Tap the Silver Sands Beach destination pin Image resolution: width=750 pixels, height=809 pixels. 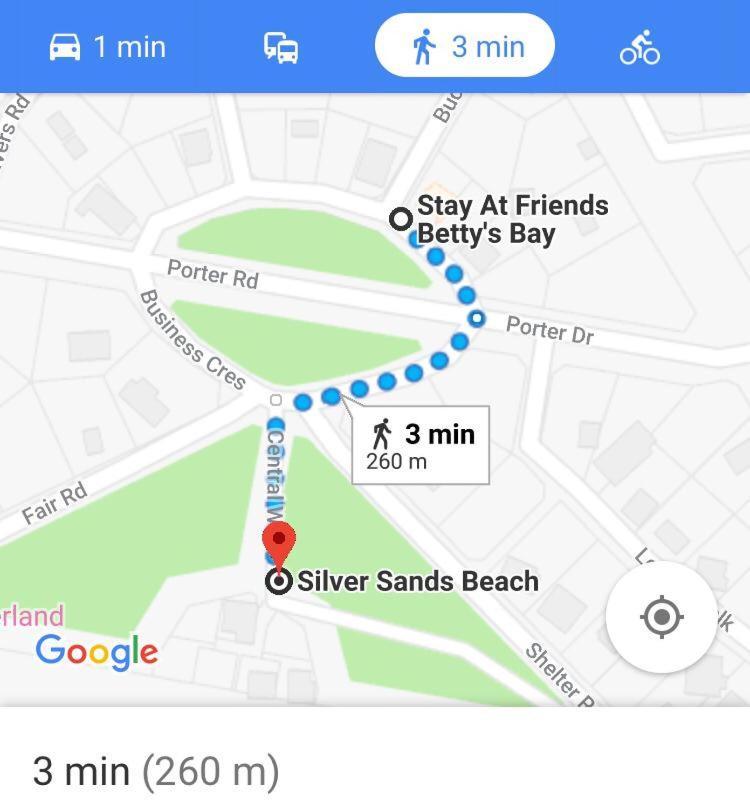(x=279, y=544)
